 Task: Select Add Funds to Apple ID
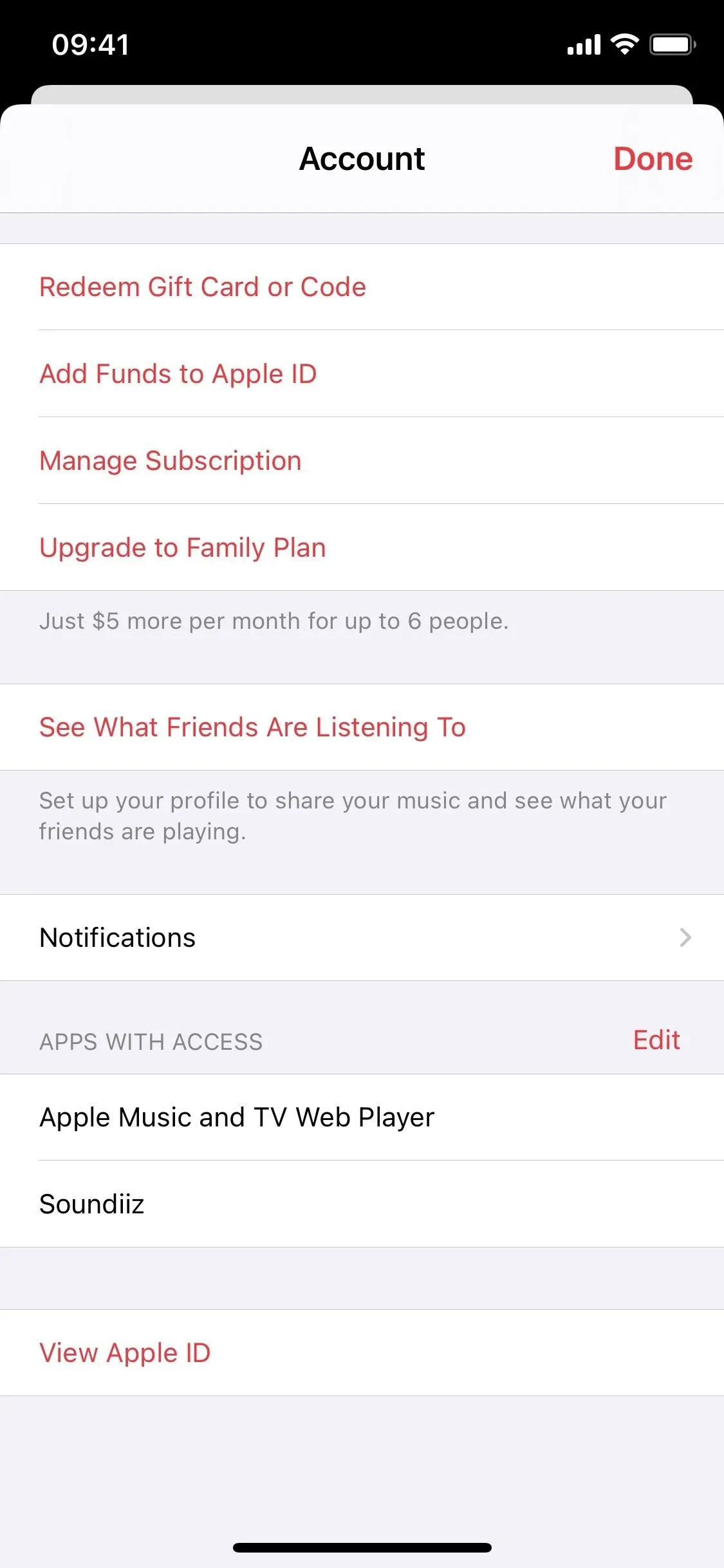(362, 374)
